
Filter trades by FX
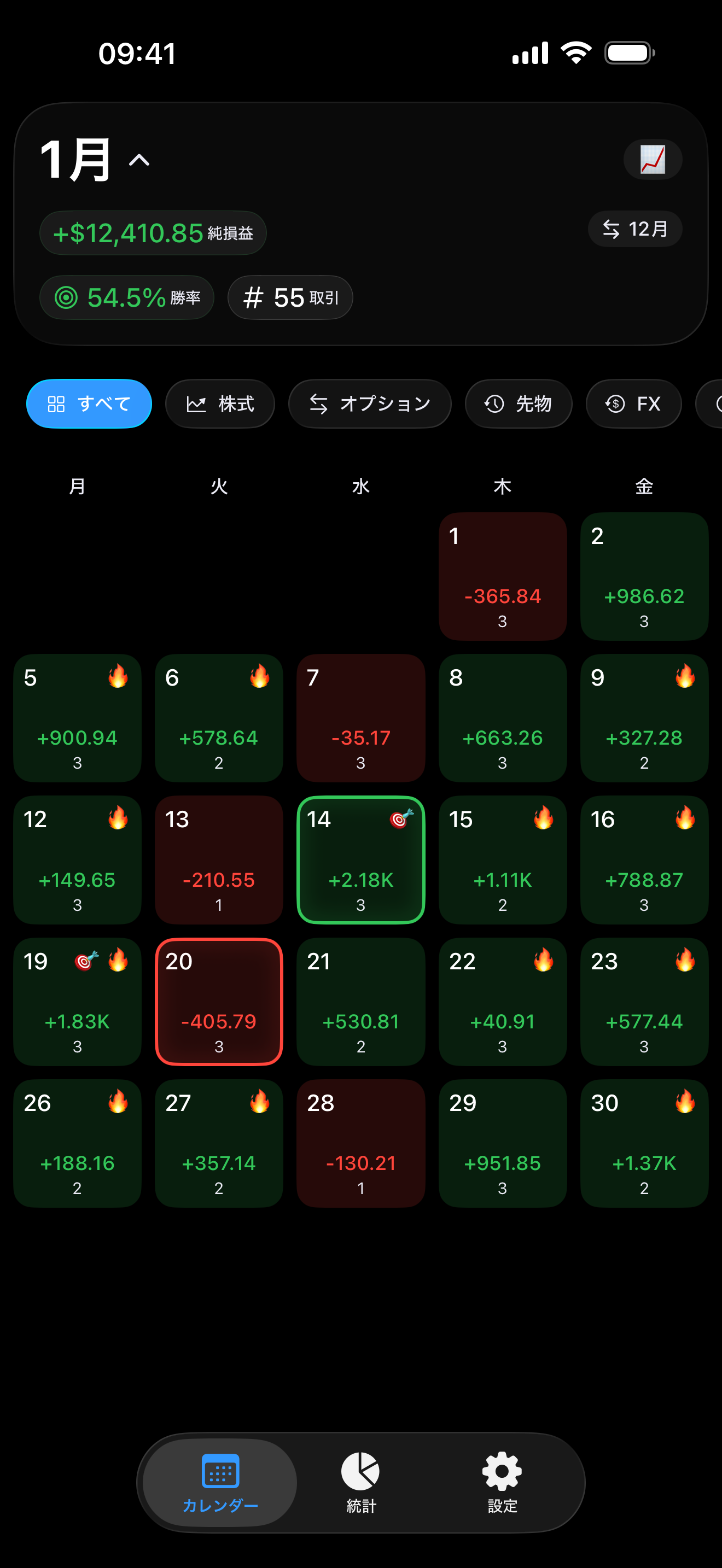[633, 403]
